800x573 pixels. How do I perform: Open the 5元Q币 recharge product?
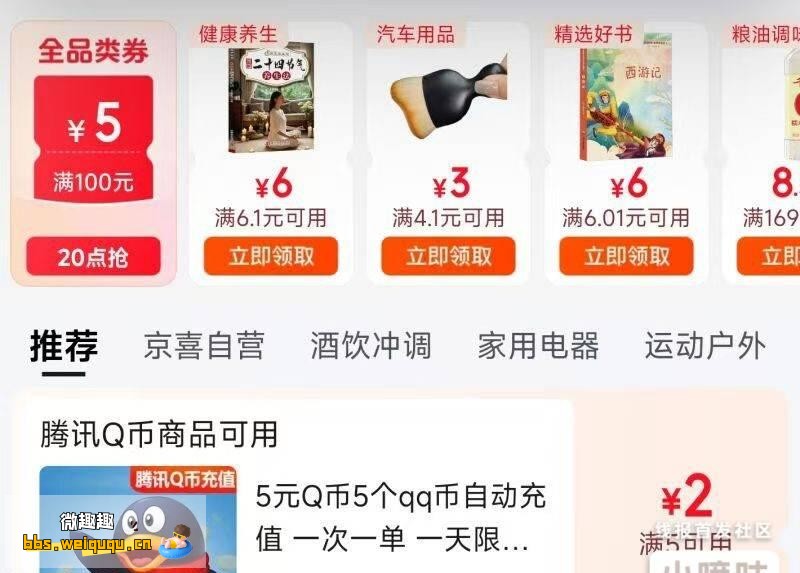pyautogui.click(x=400, y=518)
